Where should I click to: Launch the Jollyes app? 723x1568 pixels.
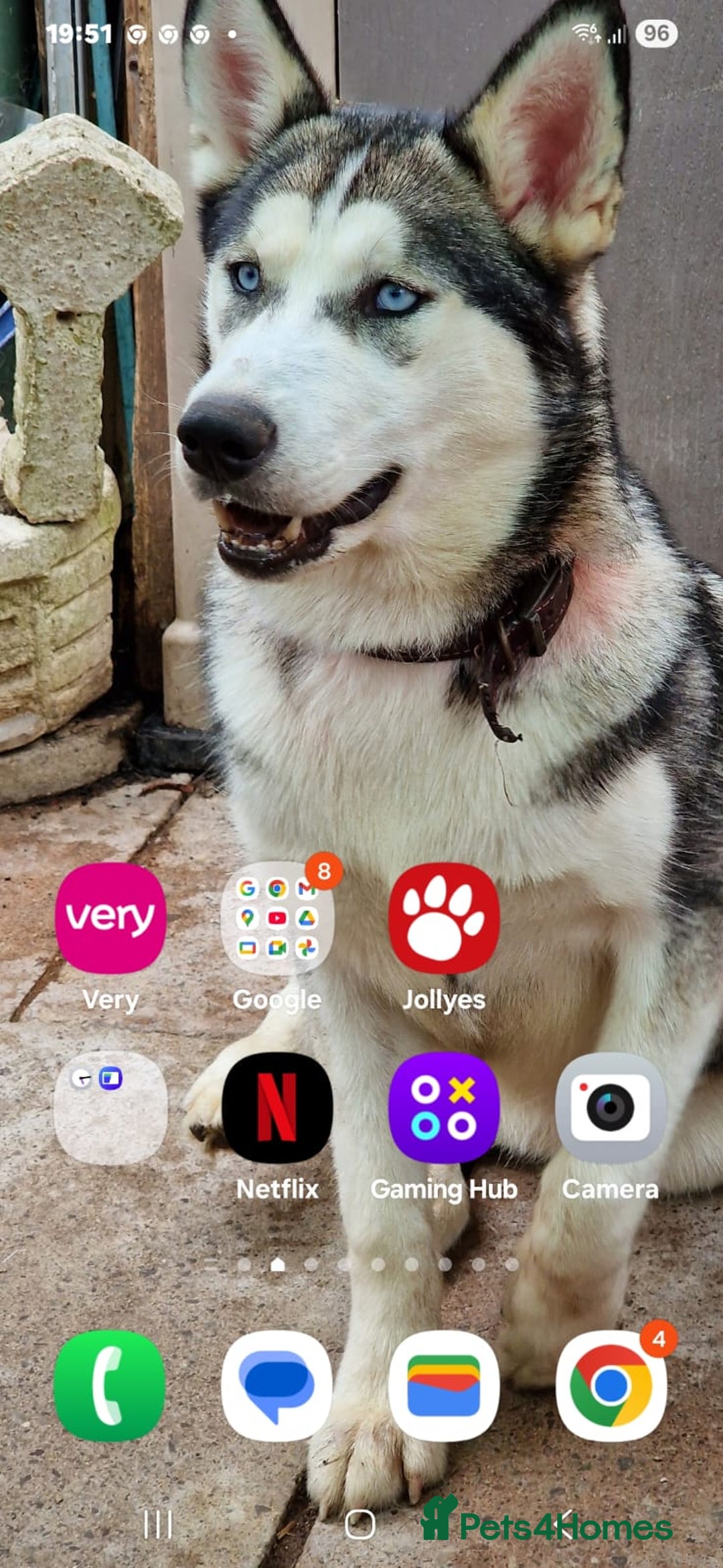point(444,918)
